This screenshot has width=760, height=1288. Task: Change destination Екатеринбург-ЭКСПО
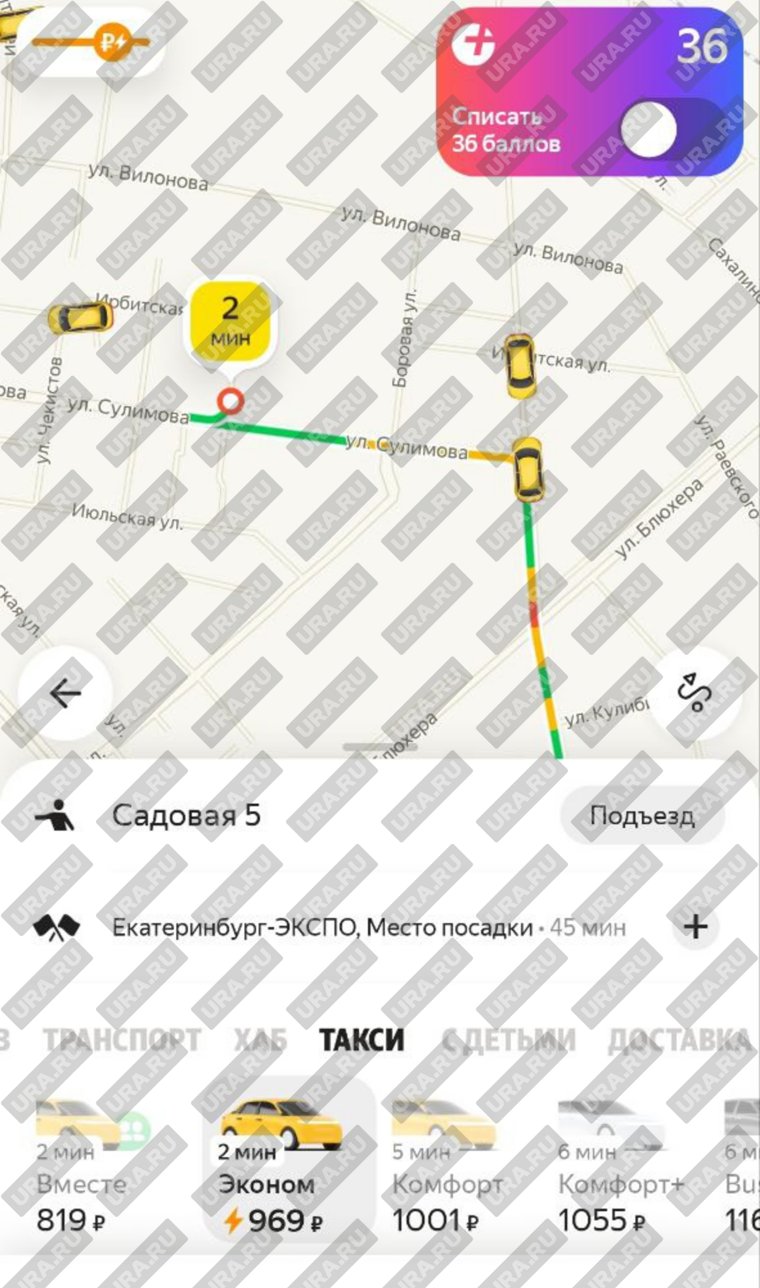[323, 928]
